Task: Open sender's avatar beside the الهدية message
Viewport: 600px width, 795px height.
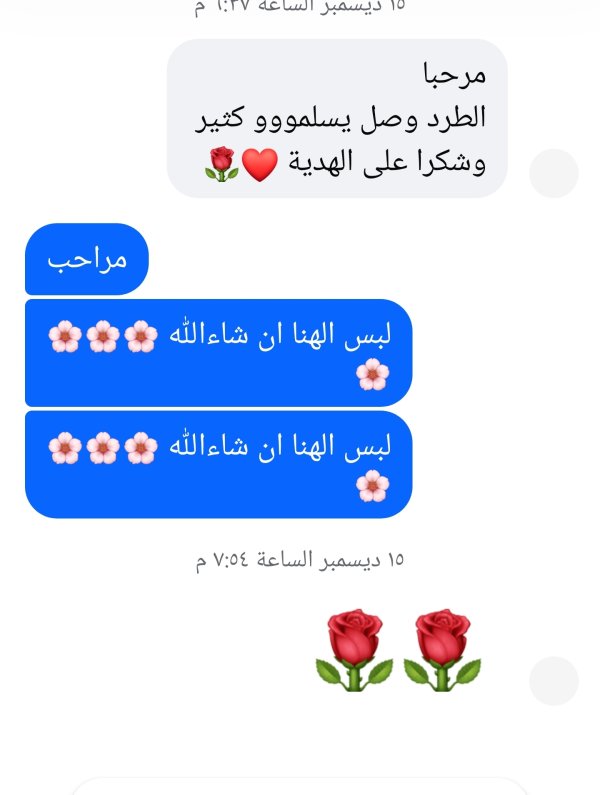Action: (x=553, y=173)
